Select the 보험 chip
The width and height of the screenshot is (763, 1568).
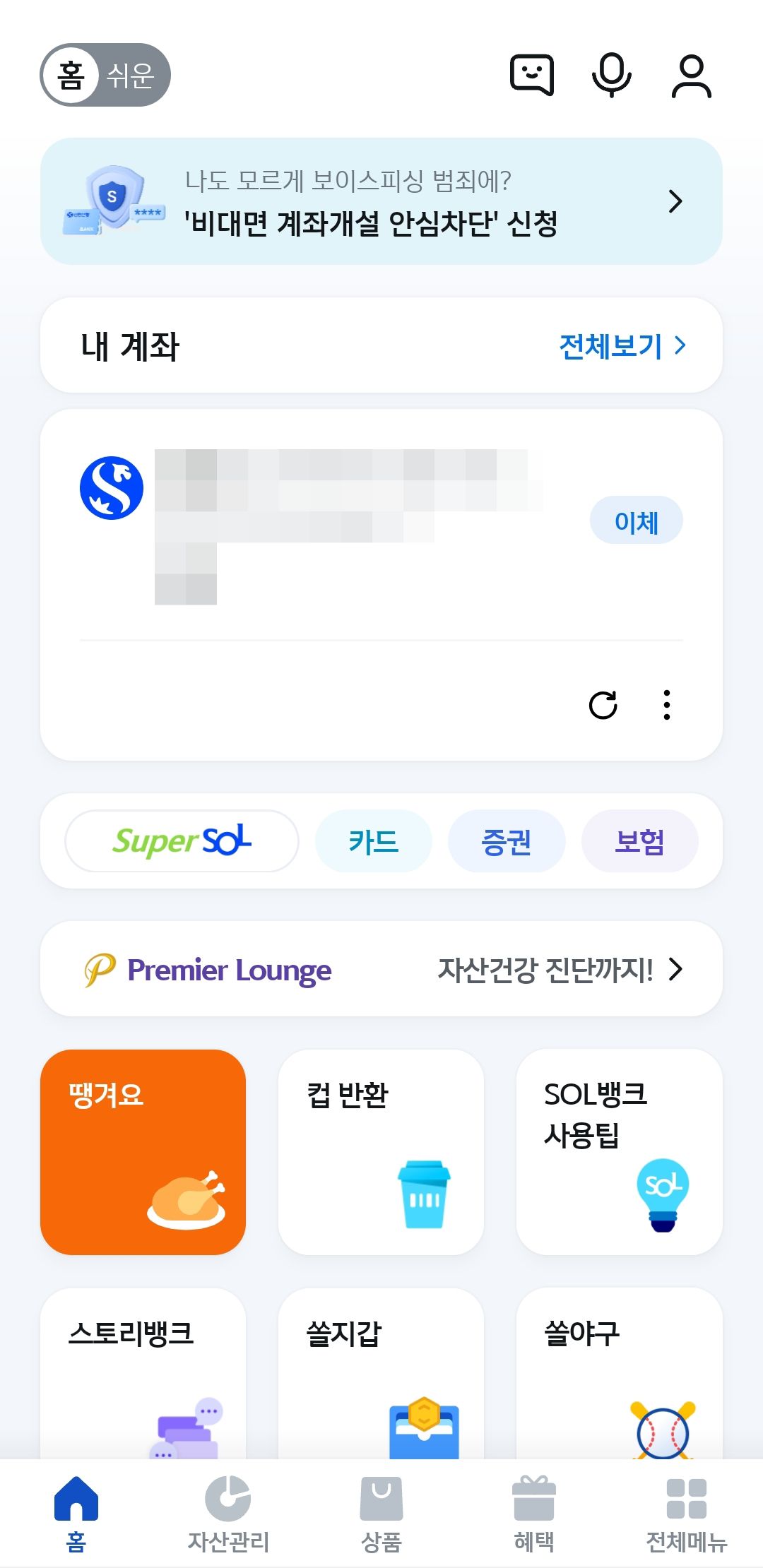click(x=639, y=841)
